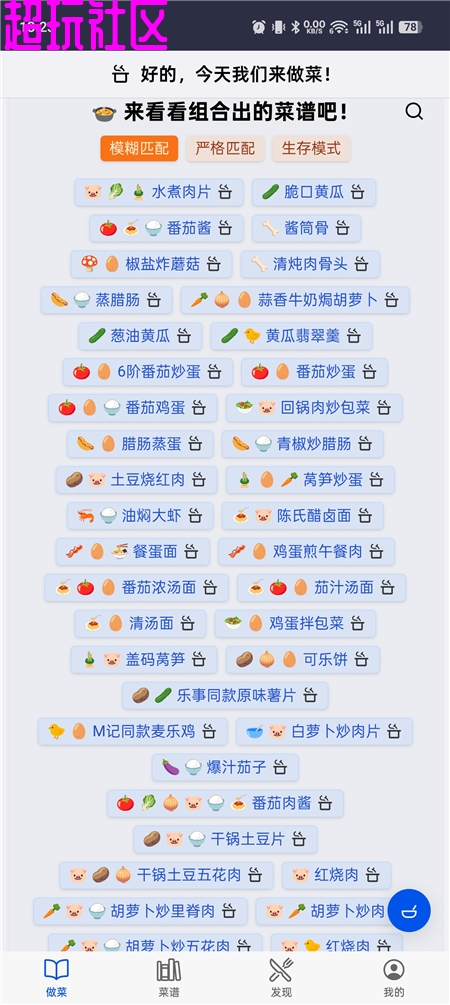View the 回锅肉炒包菜 recipe

(314, 408)
